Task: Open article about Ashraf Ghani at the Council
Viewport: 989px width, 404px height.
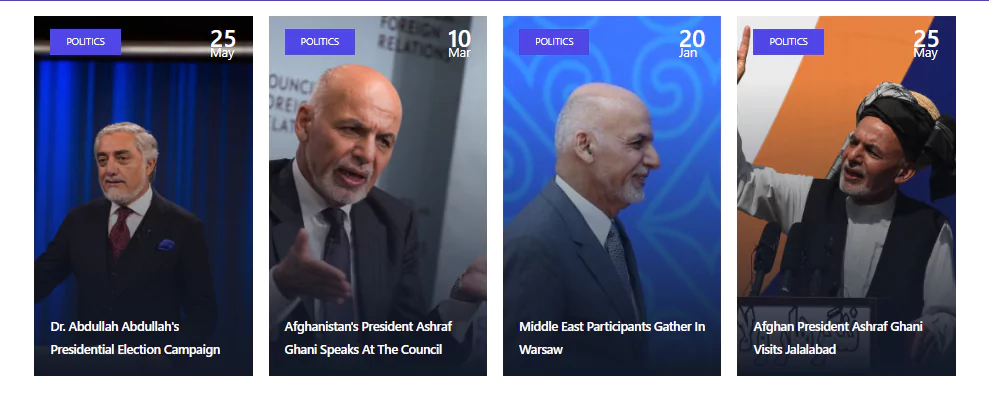Action: (368, 338)
